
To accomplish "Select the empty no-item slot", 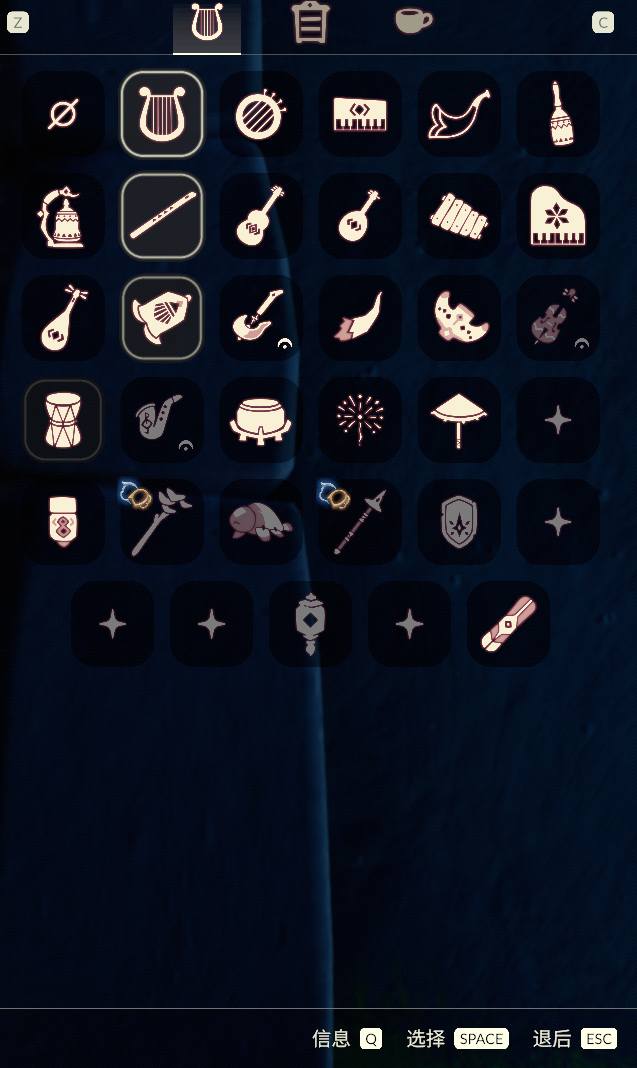I will (x=62, y=114).
